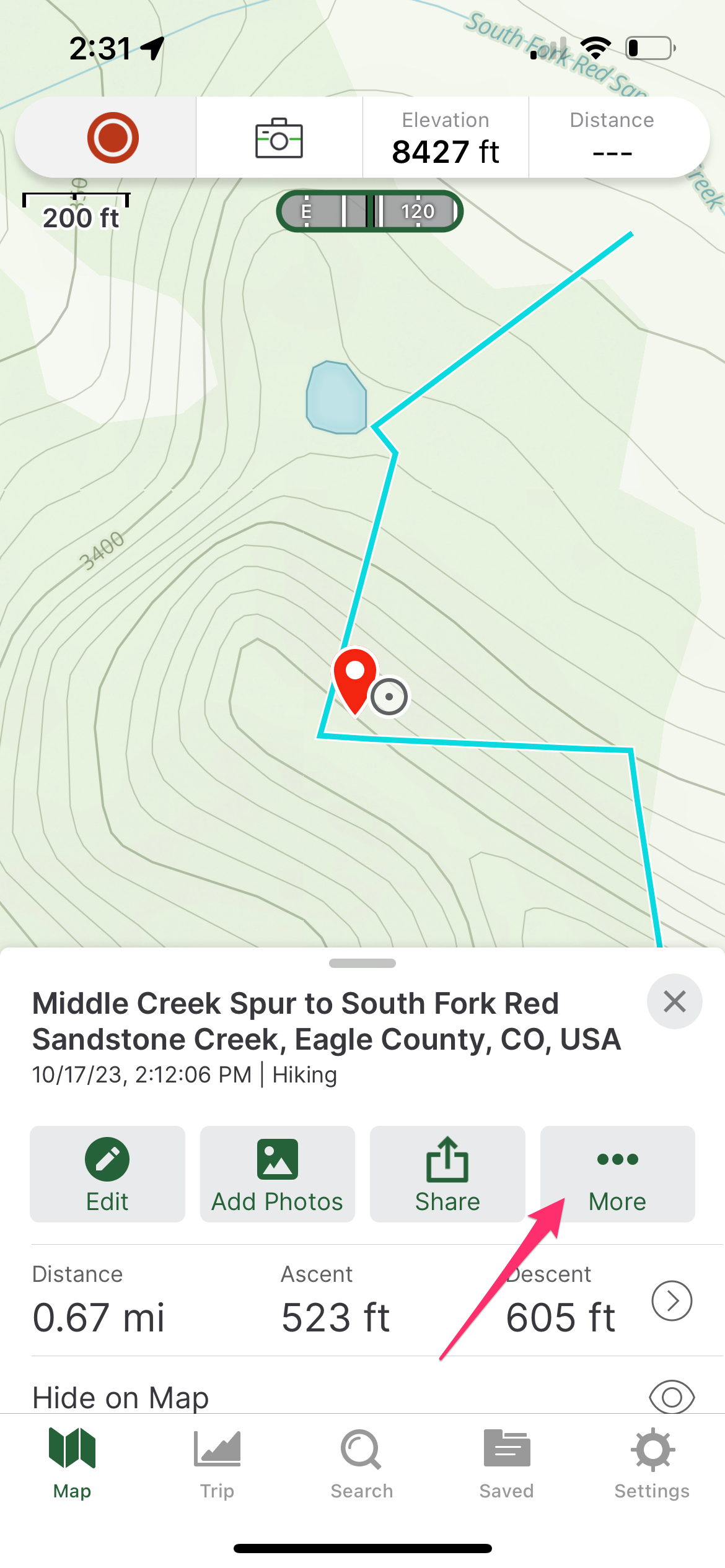Share the Middle Creek Spur track

pos(447,1174)
